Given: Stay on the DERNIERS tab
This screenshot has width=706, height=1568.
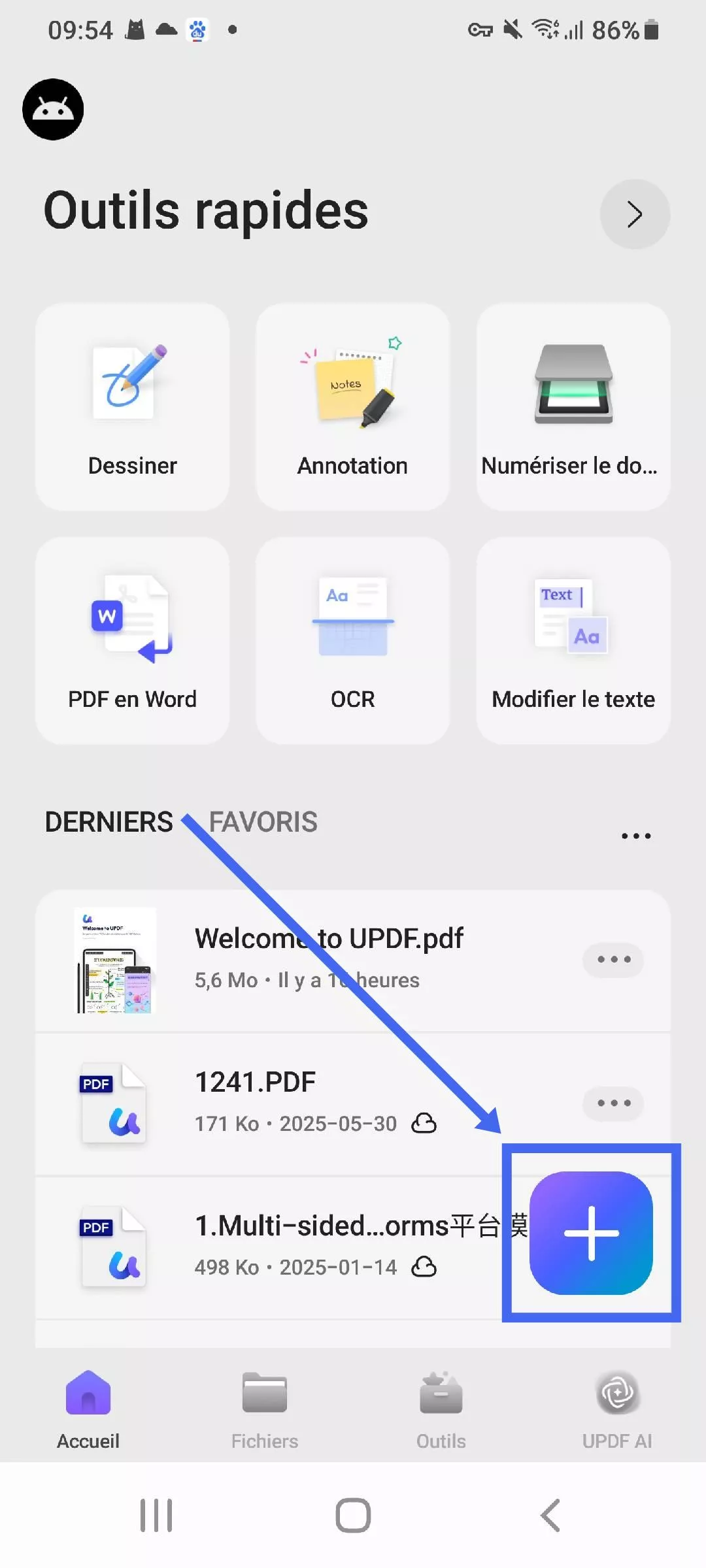Looking at the screenshot, I should tap(108, 822).
